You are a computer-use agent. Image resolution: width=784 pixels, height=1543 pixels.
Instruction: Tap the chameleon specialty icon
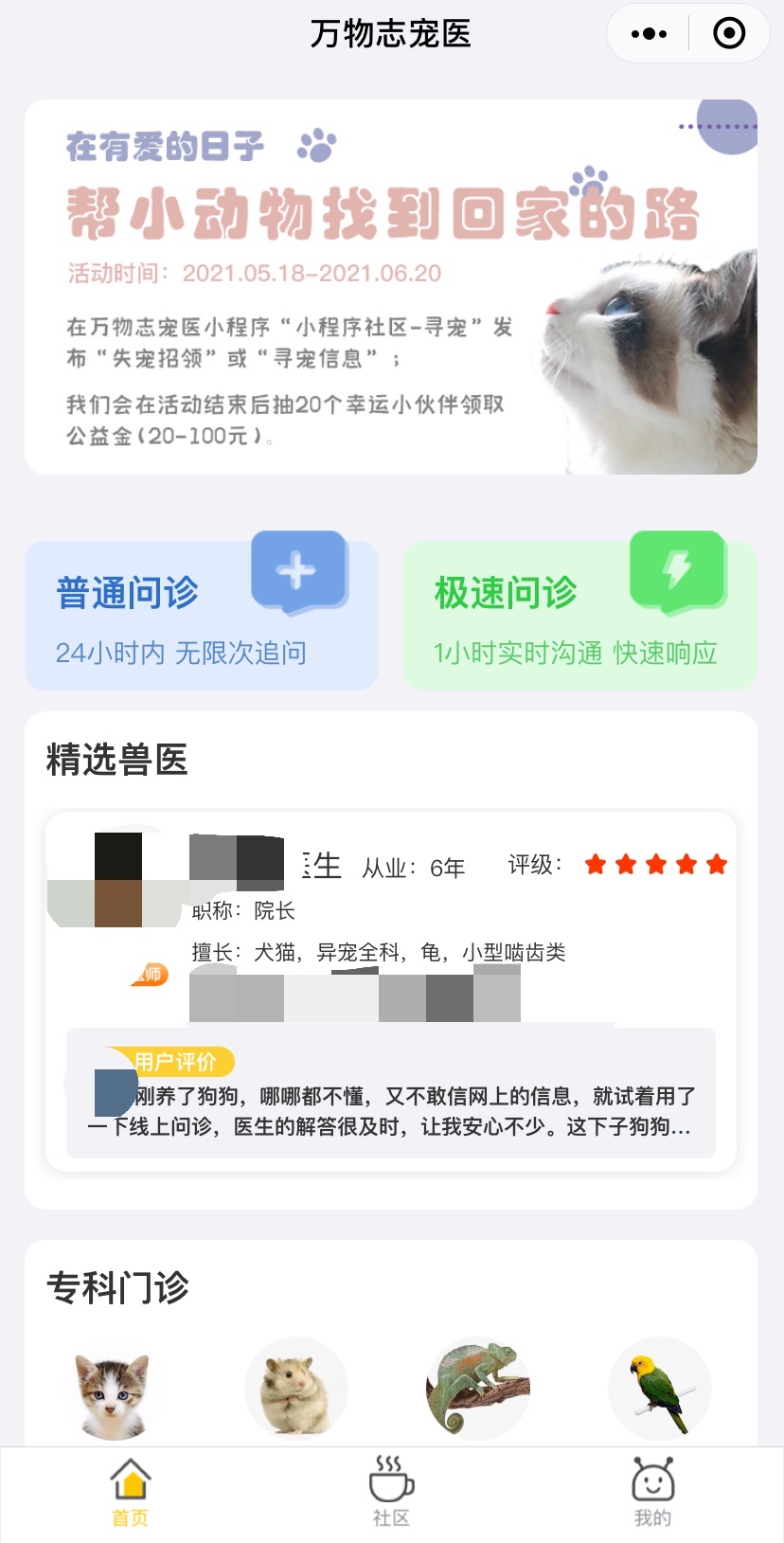(x=477, y=1388)
